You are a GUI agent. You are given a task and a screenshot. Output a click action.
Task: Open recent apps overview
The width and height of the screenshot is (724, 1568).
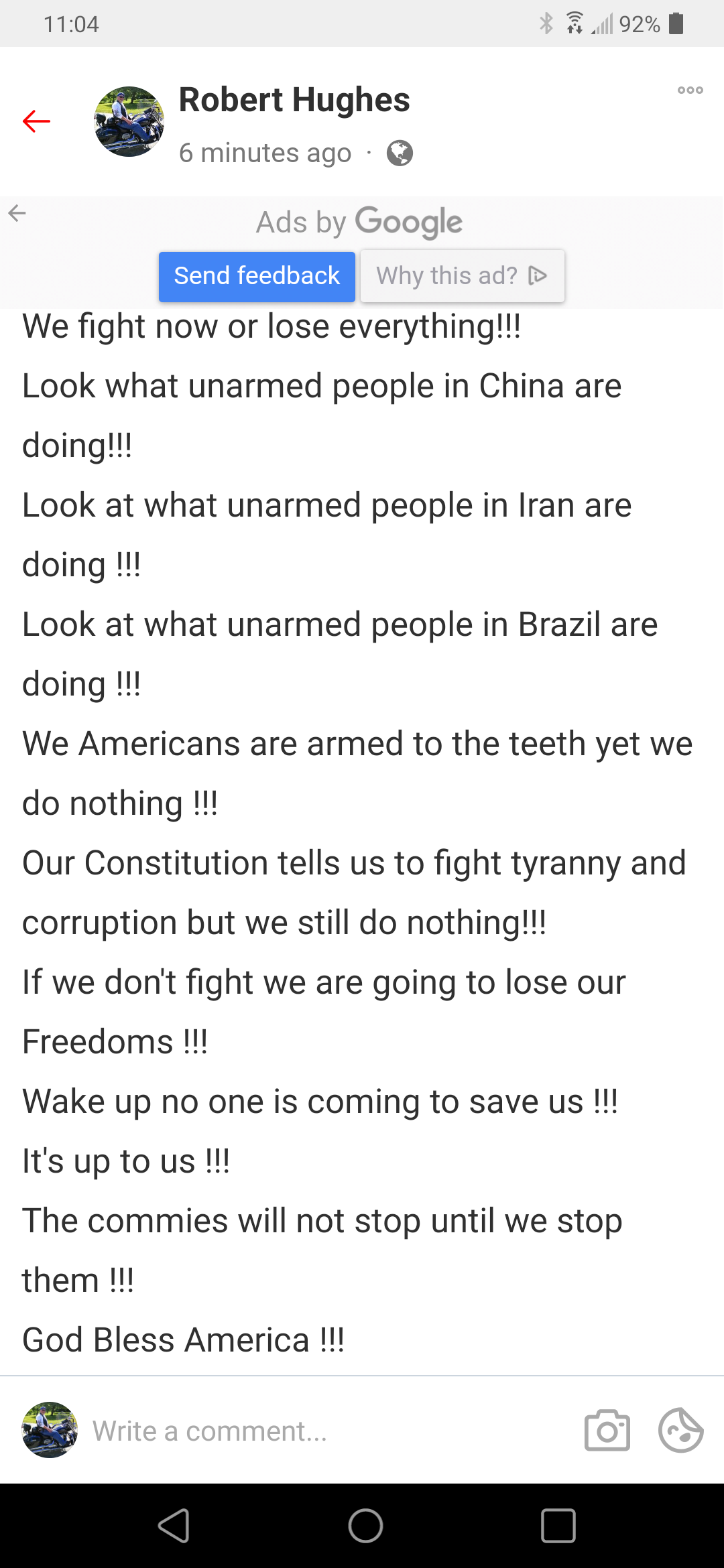coord(558,1526)
